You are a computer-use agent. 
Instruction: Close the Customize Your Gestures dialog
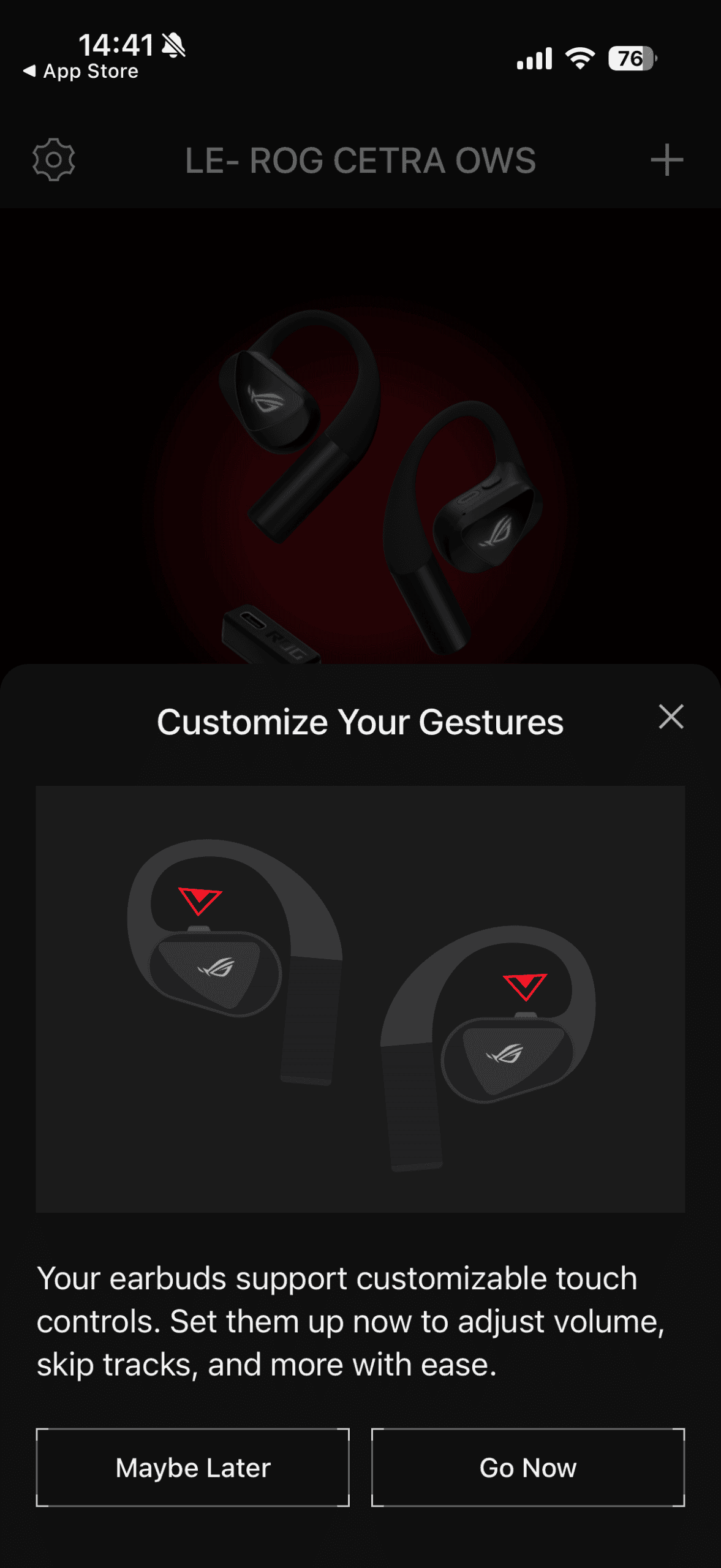(671, 717)
